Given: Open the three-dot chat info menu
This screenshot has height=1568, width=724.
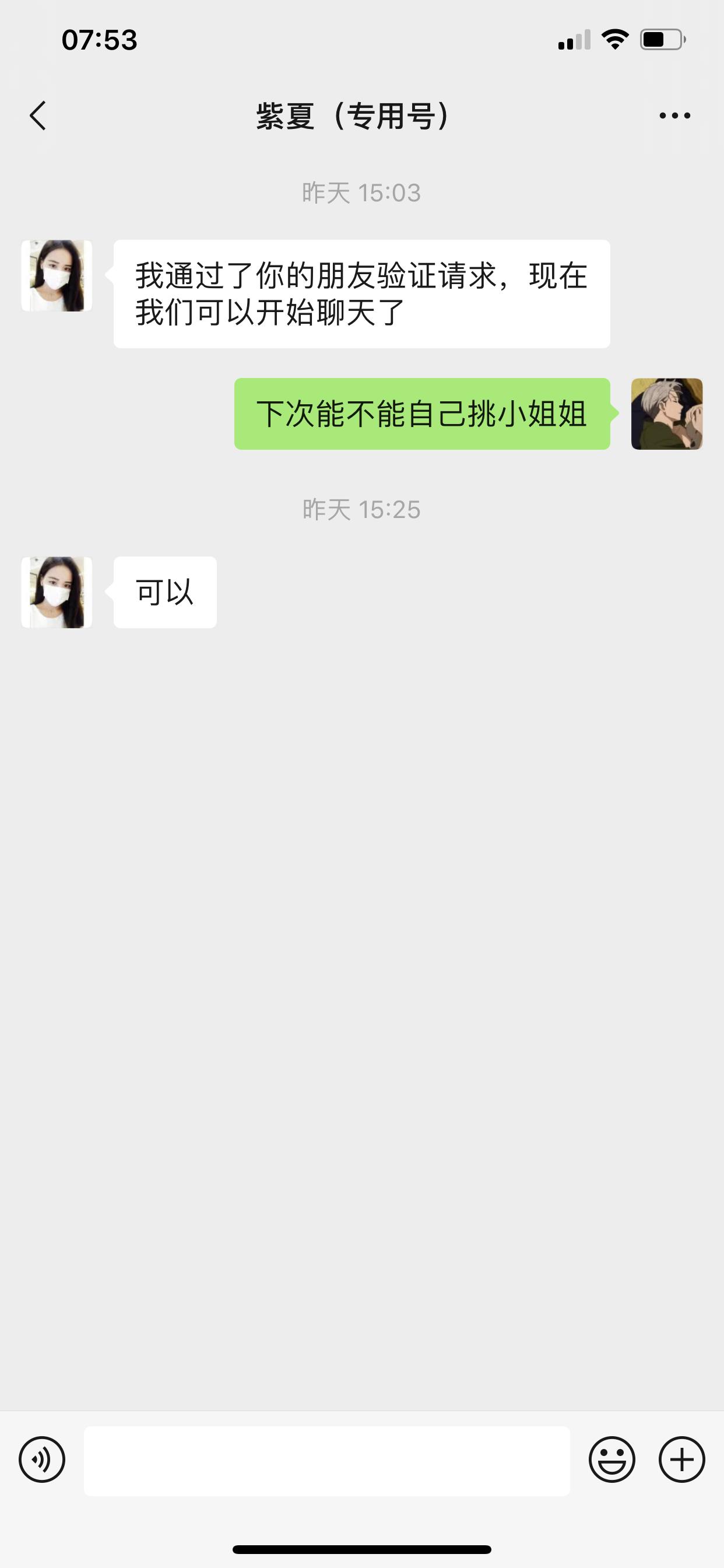Looking at the screenshot, I should [674, 116].
